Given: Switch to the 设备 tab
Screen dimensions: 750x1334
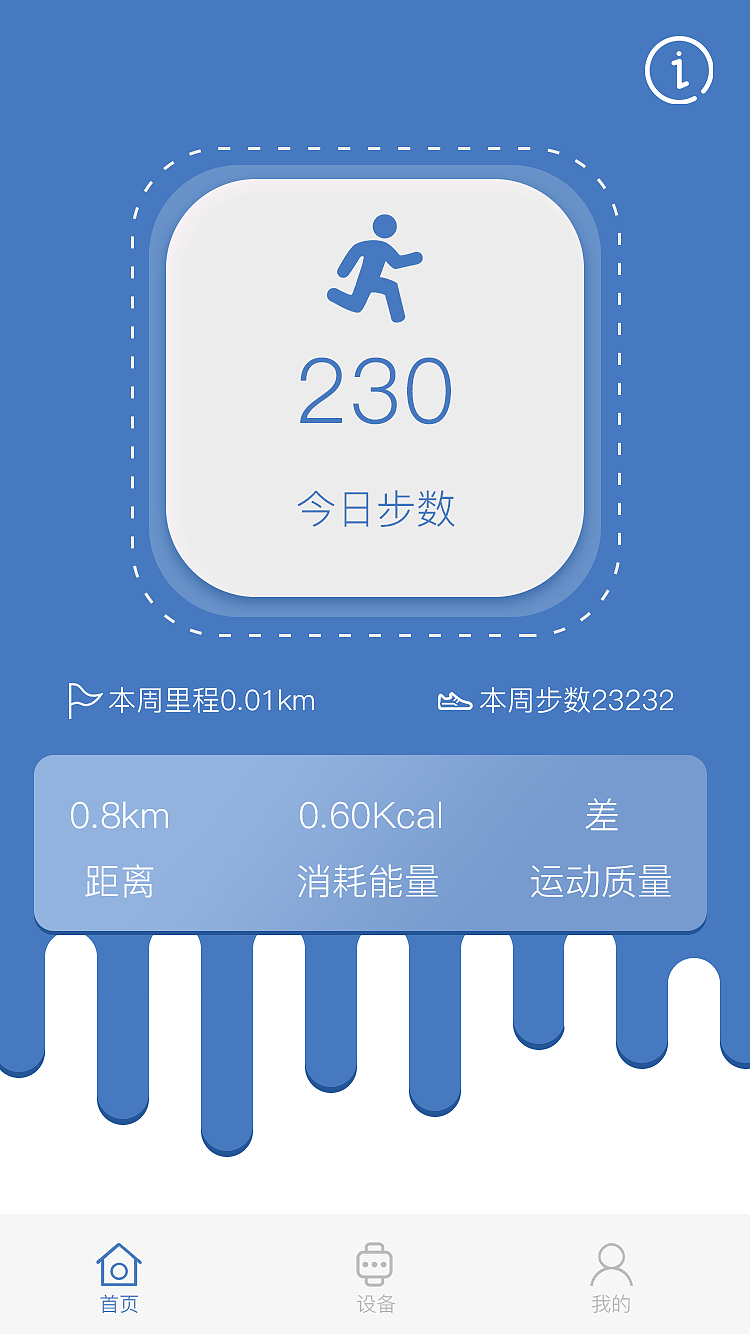Looking at the screenshot, I should tap(375, 1277).
